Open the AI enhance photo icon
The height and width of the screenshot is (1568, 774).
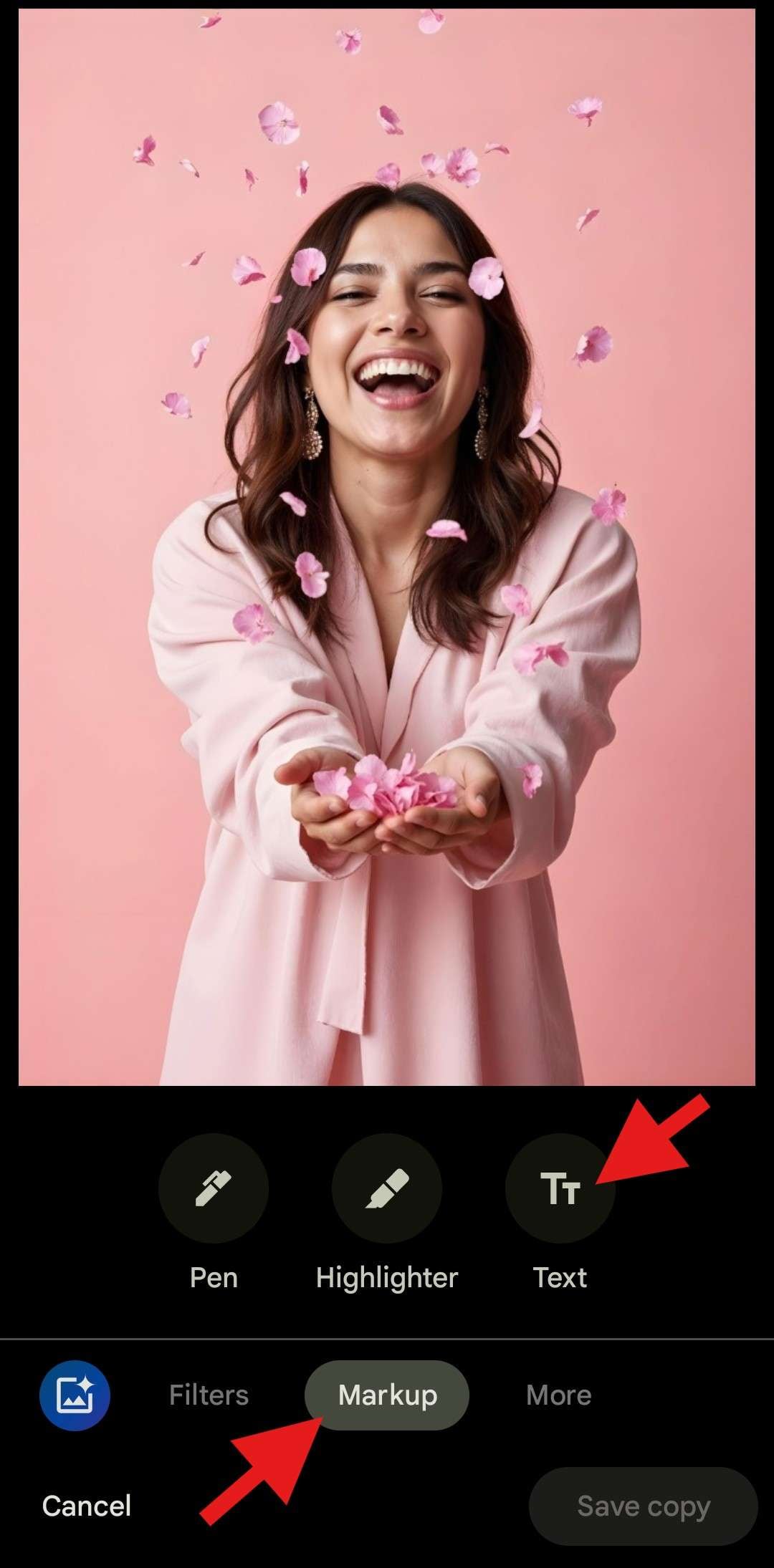[75, 1395]
